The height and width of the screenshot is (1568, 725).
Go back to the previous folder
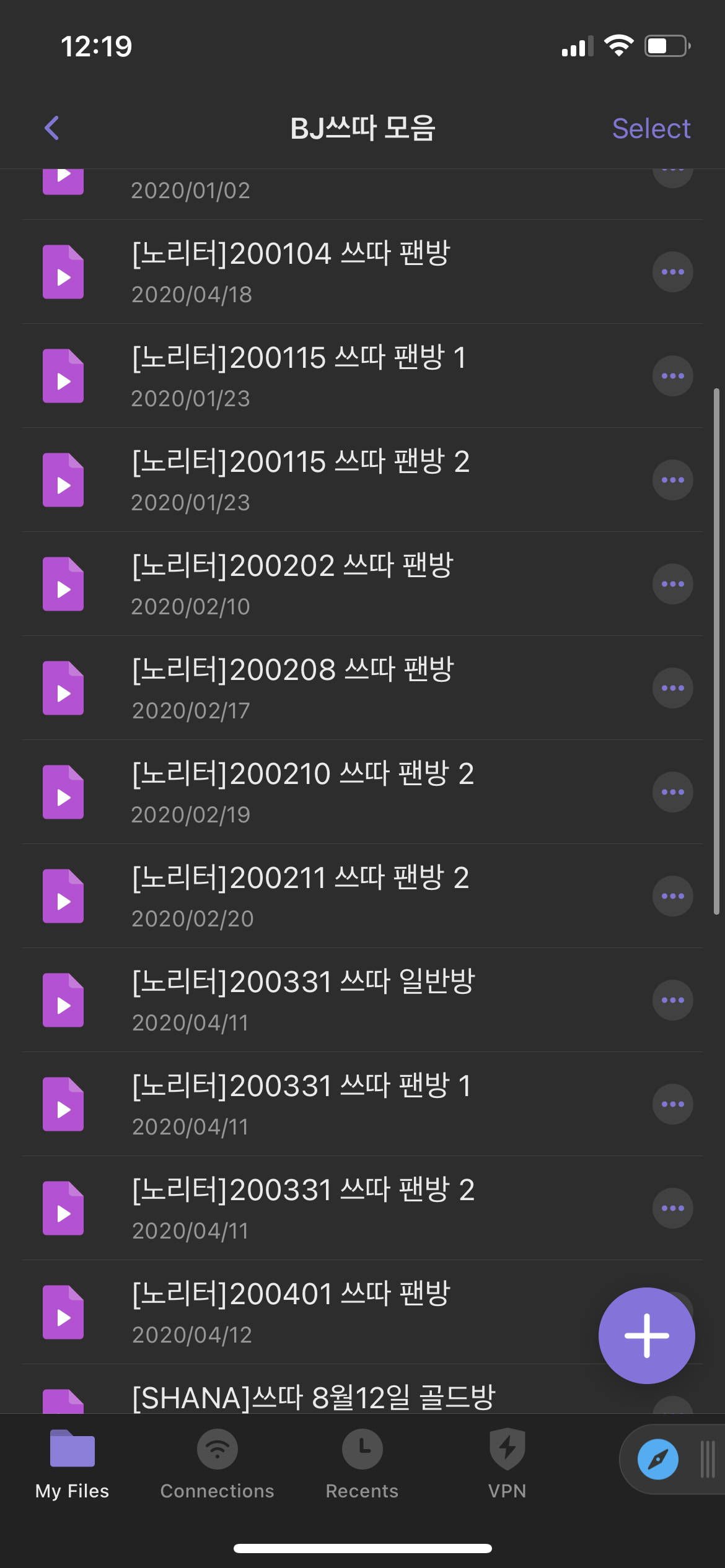[52, 128]
